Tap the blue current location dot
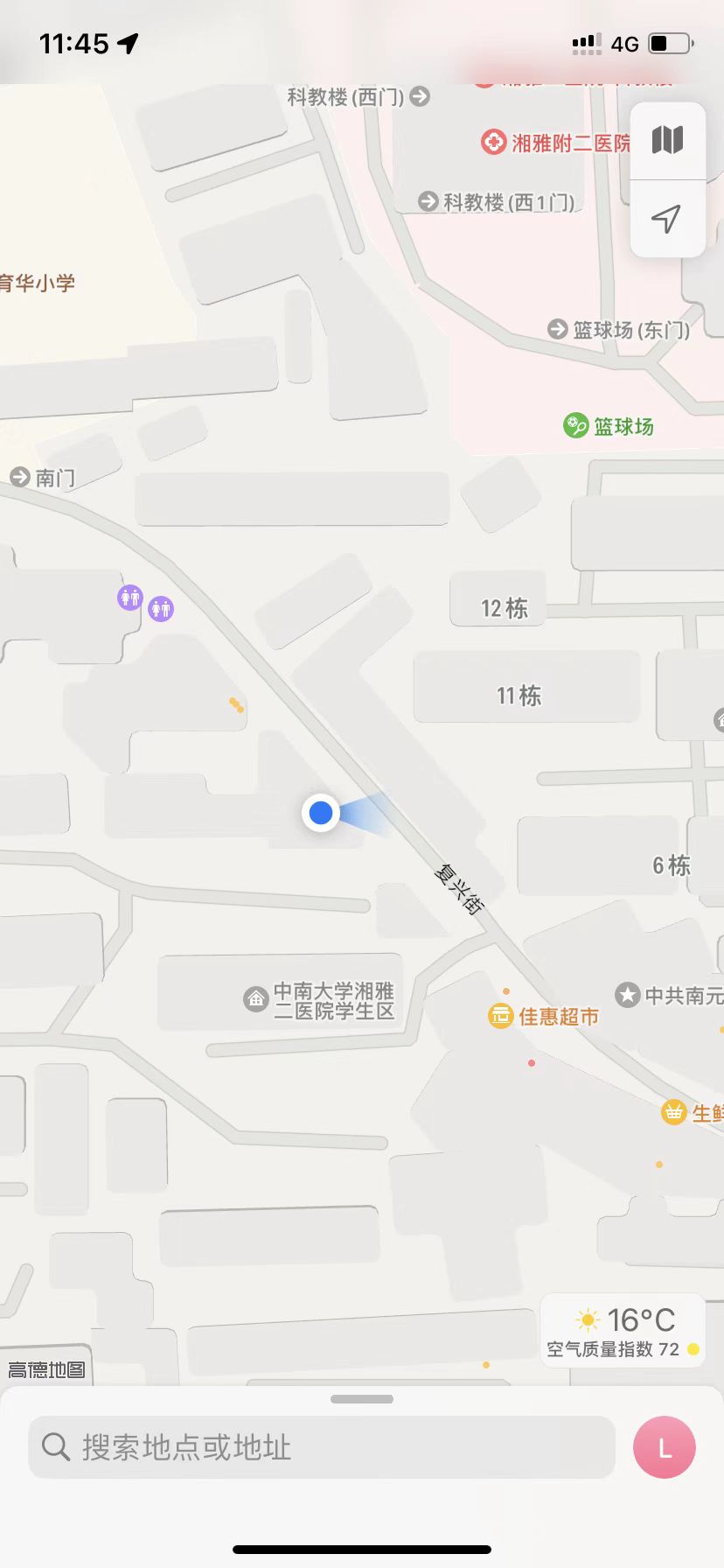724x1568 pixels. [321, 813]
